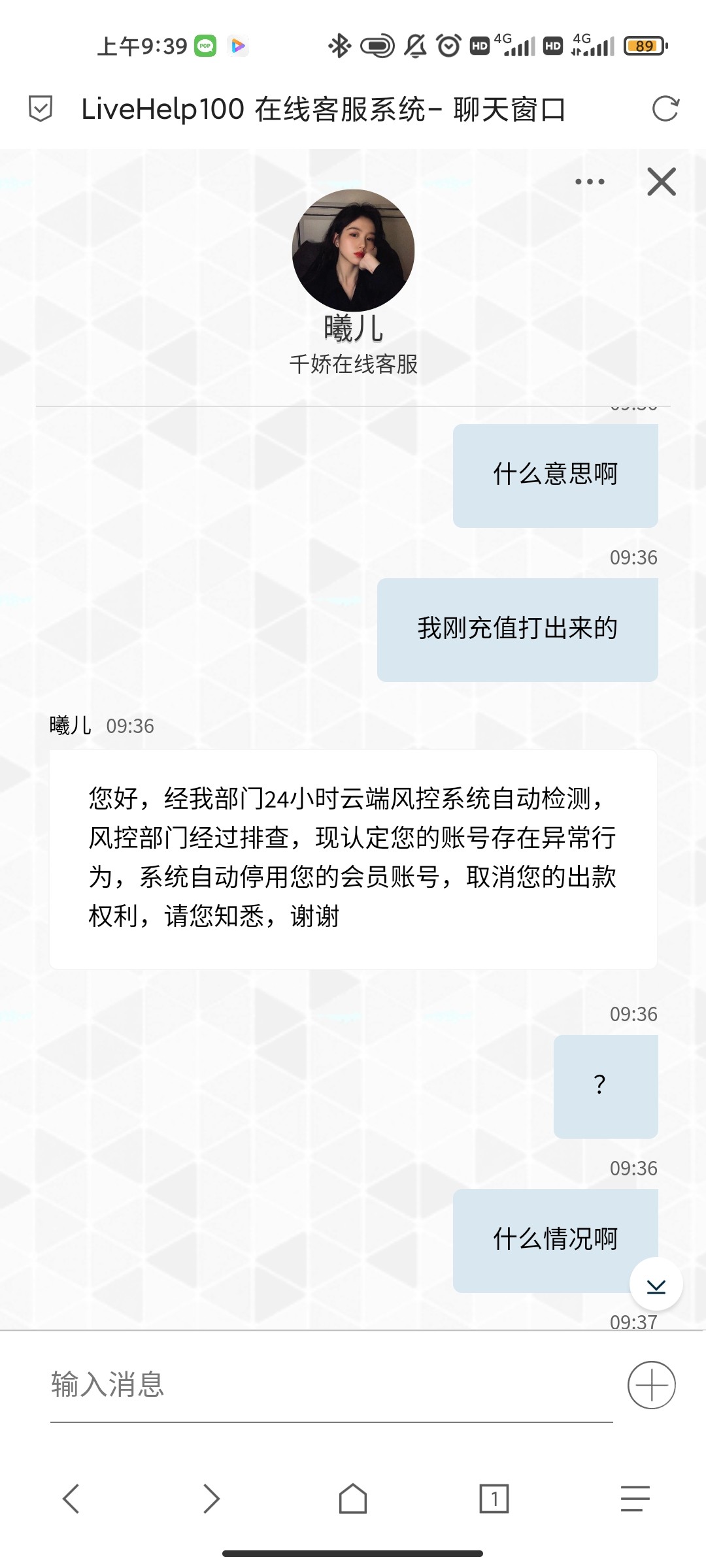Close the chat window

tap(661, 182)
